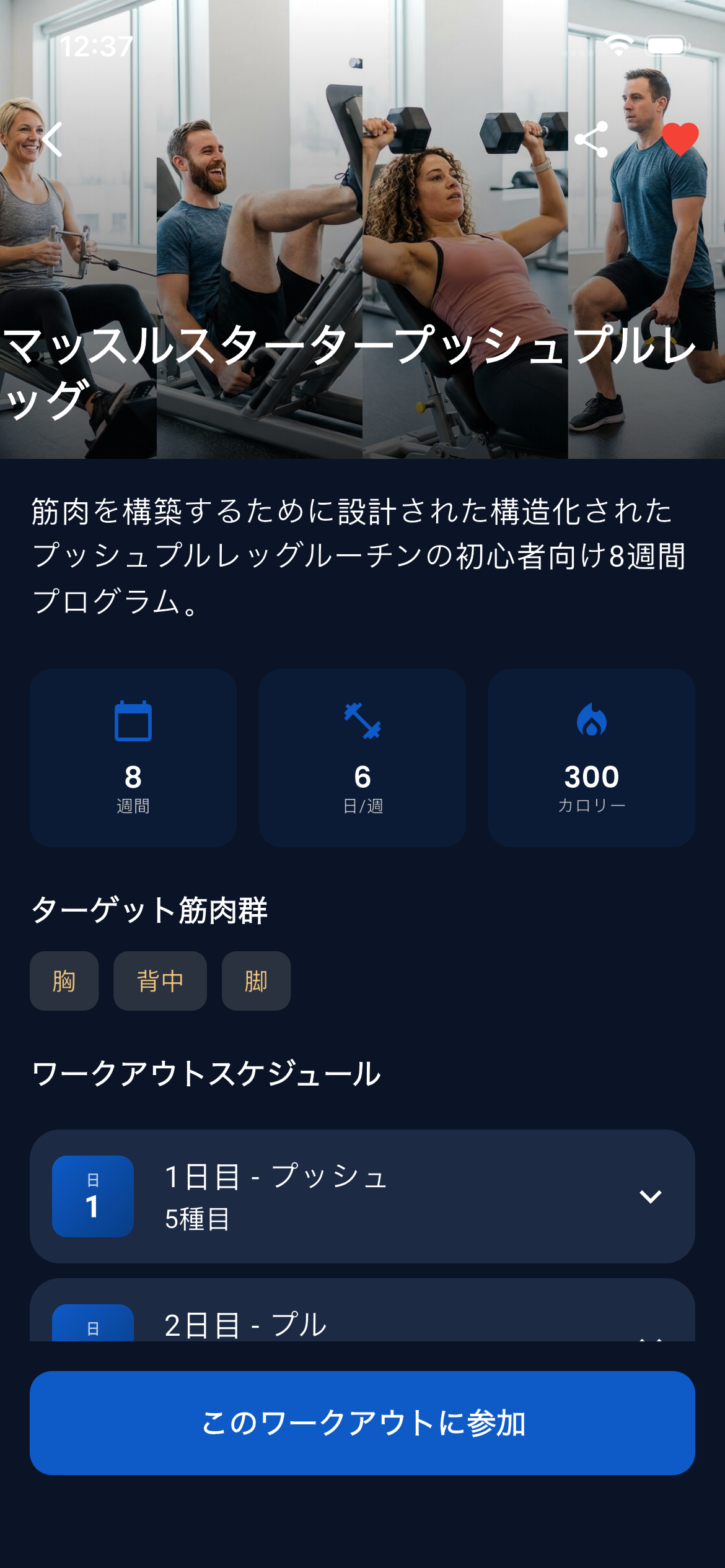Tap the back arrow to leave this workout

click(x=53, y=139)
